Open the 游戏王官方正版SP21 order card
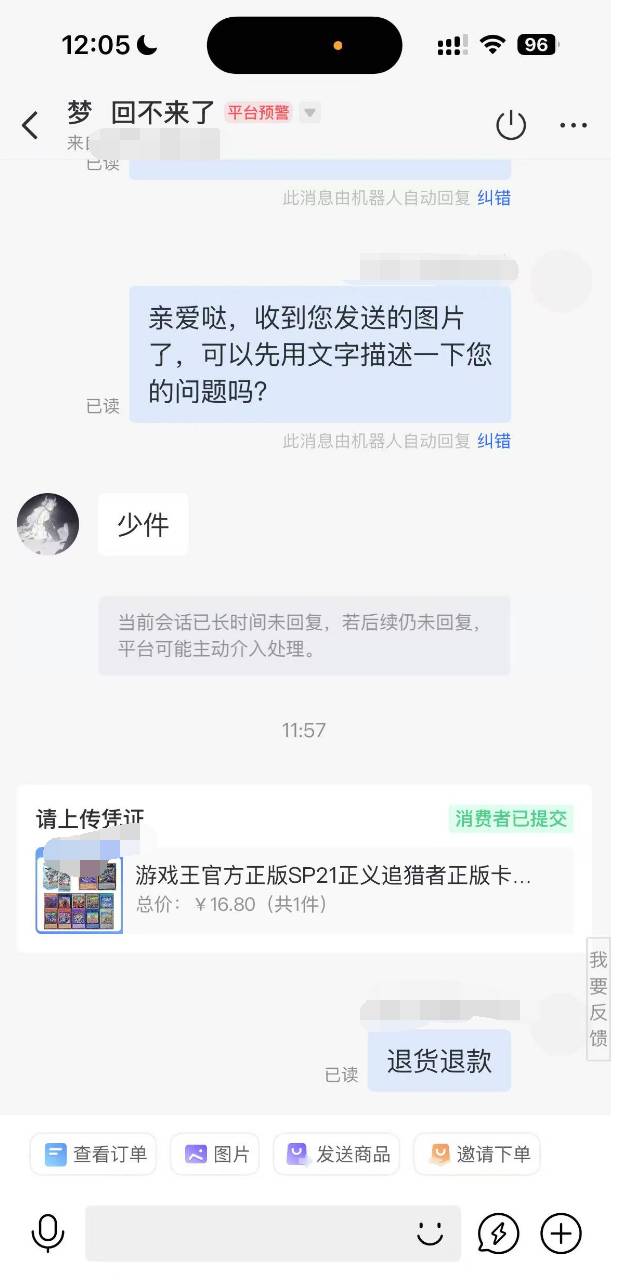Screen dimensions: 619x1283 tap(305, 890)
